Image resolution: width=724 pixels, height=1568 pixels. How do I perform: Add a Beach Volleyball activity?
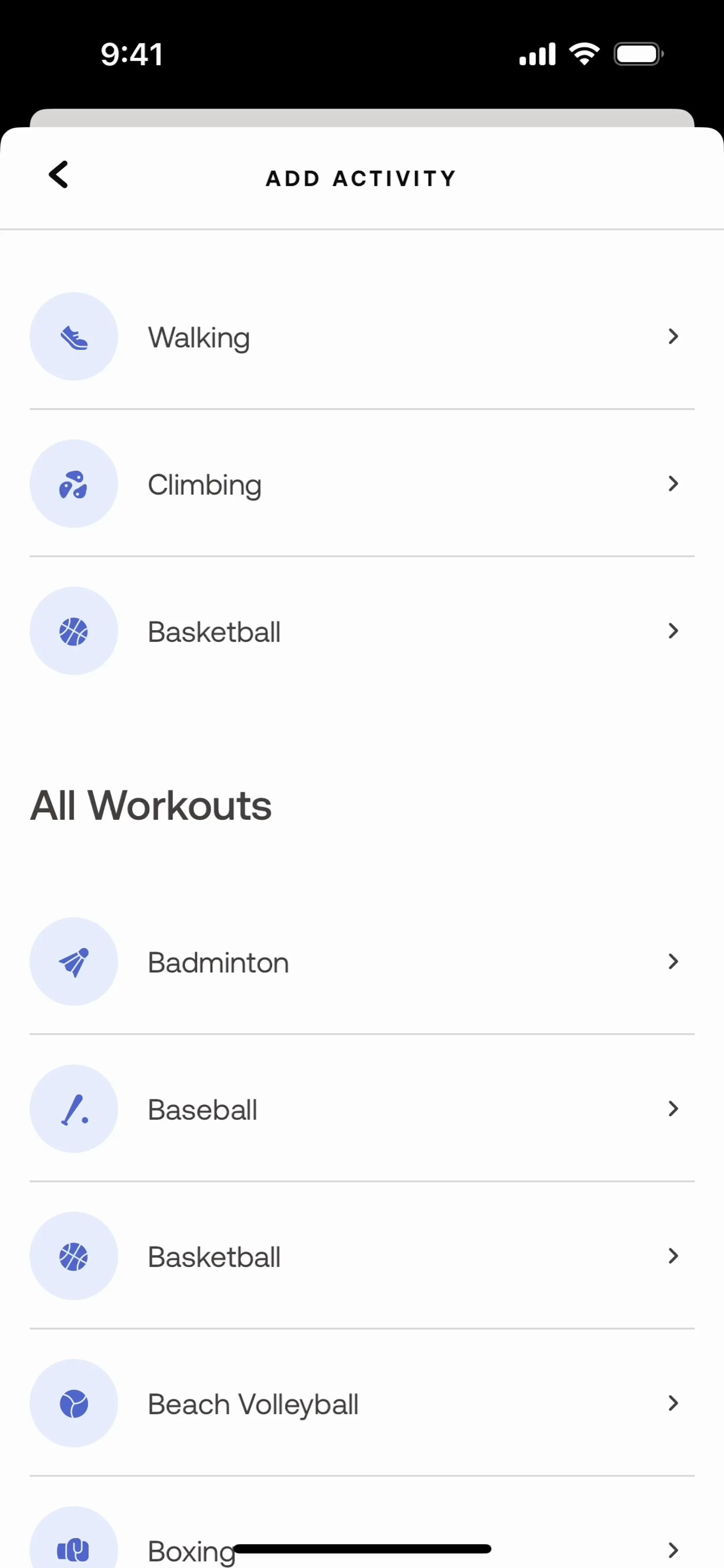(x=362, y=1404)
